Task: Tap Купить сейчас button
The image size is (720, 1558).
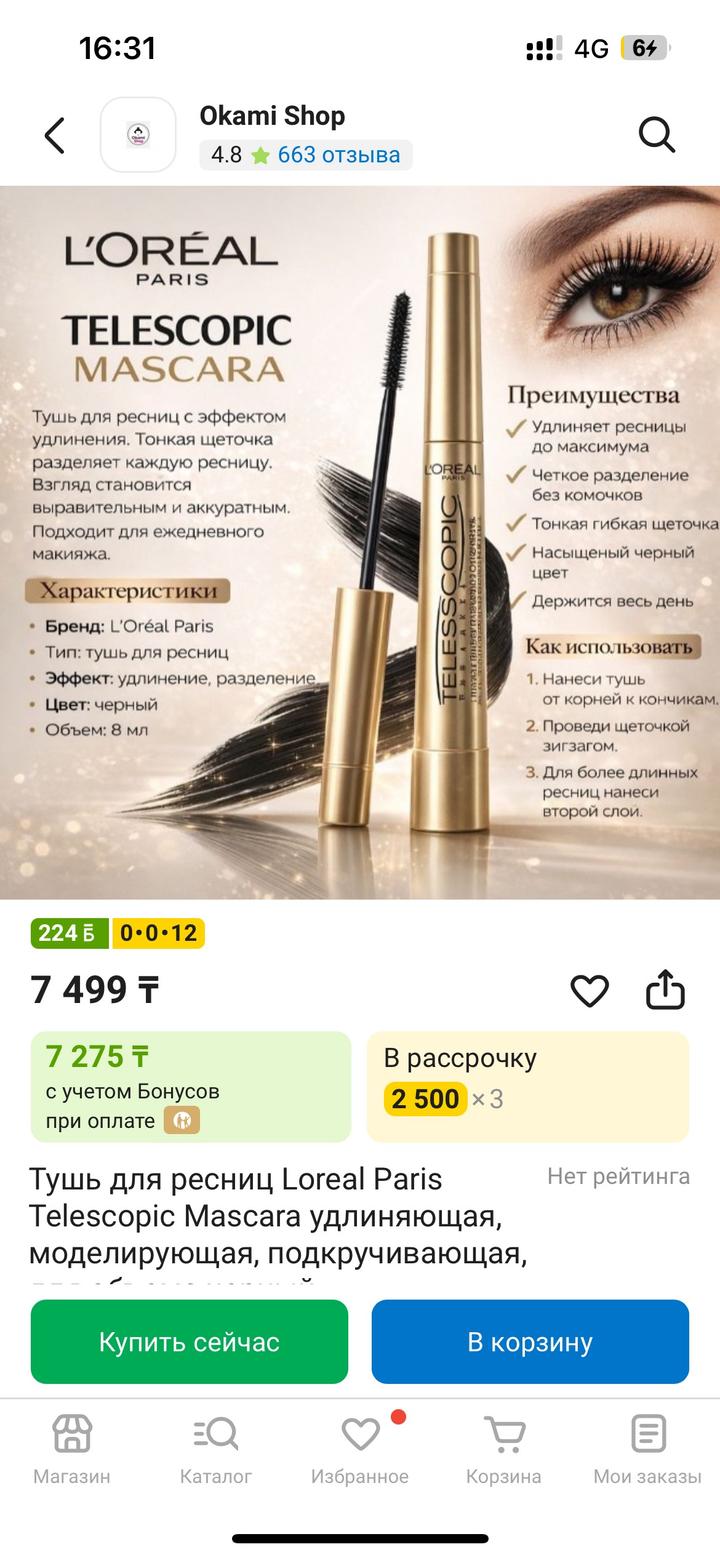Action: coord(189,1342)
